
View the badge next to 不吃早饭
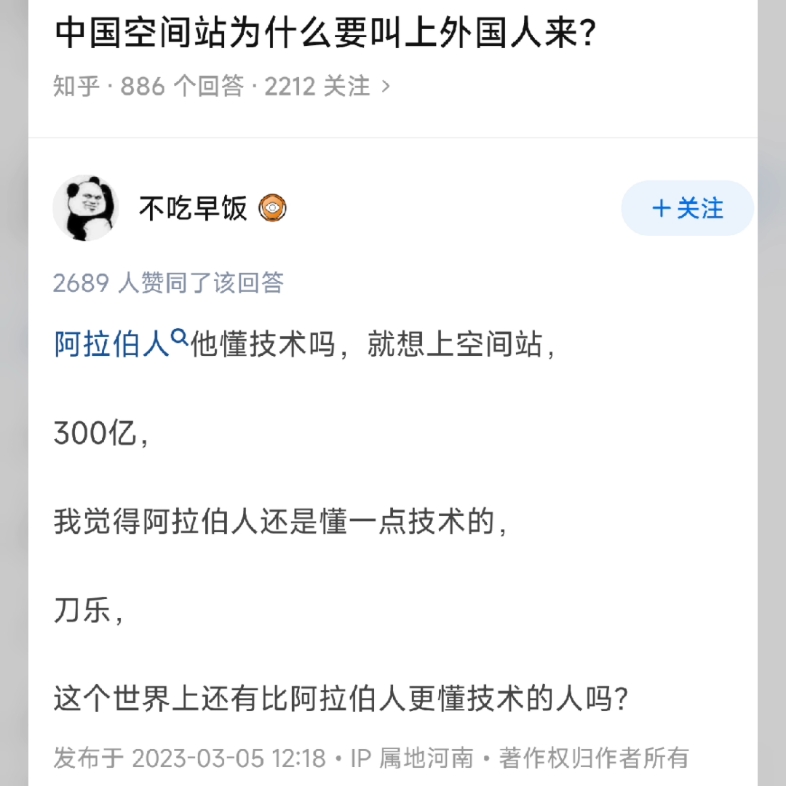click(x=273, y=208)
